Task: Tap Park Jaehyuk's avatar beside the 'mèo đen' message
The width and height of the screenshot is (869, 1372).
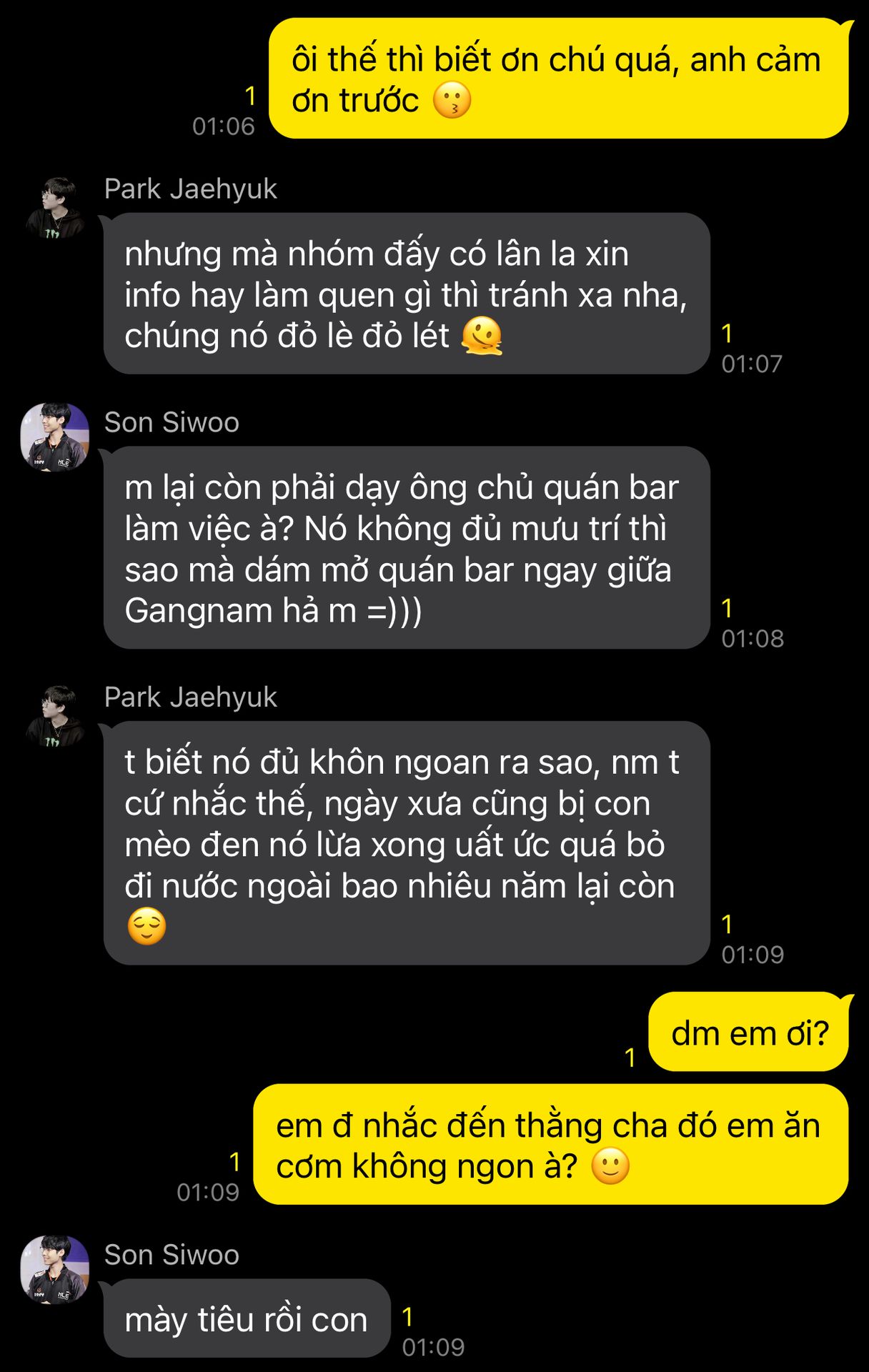Action: 55,717
